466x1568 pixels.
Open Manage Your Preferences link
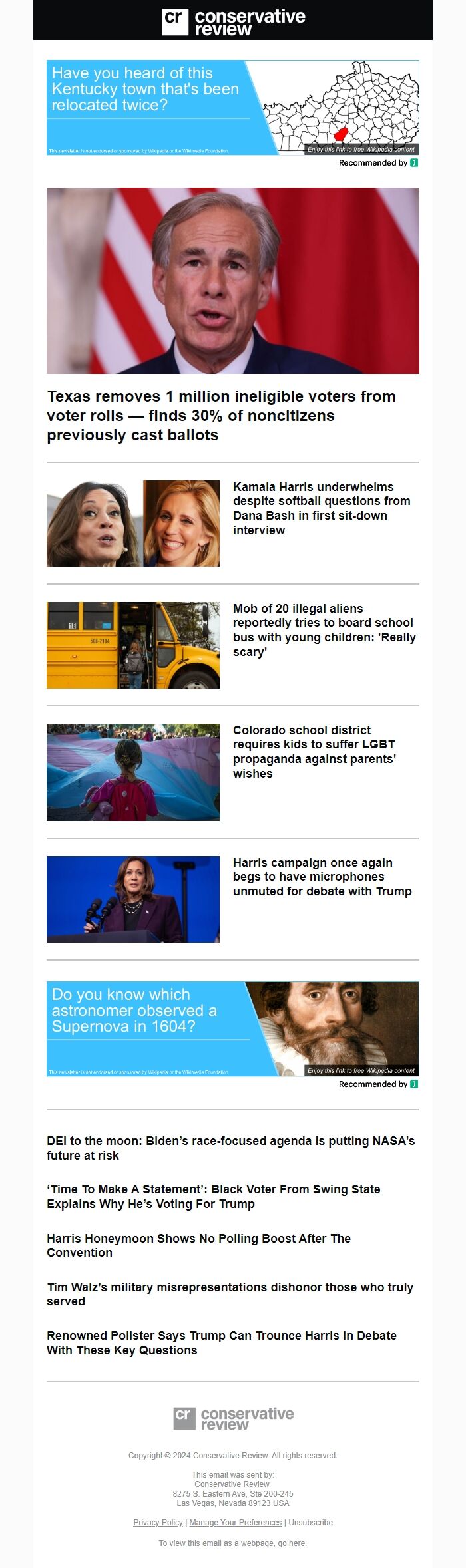point(235,1523)
